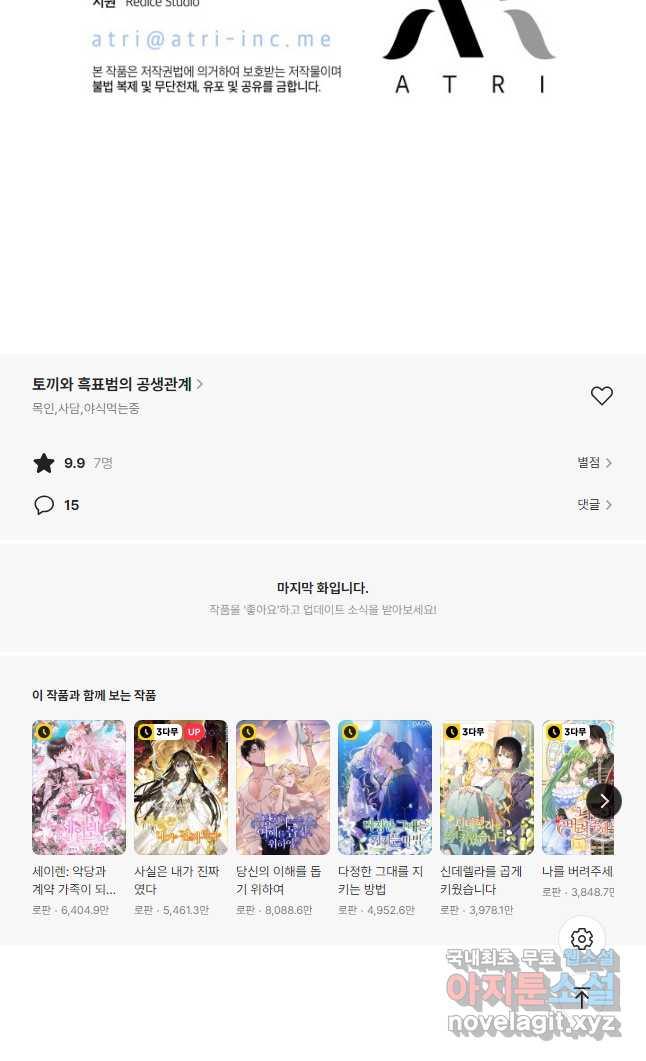
Task: Open 당신의 이해를 돕기 위하여 card
Action: pyautogui.click(x=283, y=787)
